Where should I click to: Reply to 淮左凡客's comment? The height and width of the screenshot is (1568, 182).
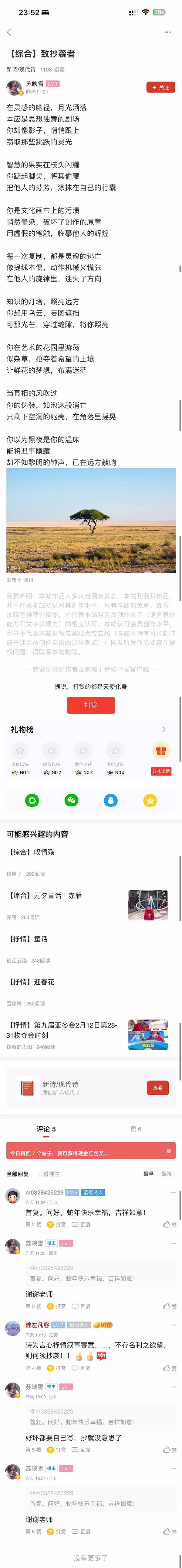tap(81, 1368)
